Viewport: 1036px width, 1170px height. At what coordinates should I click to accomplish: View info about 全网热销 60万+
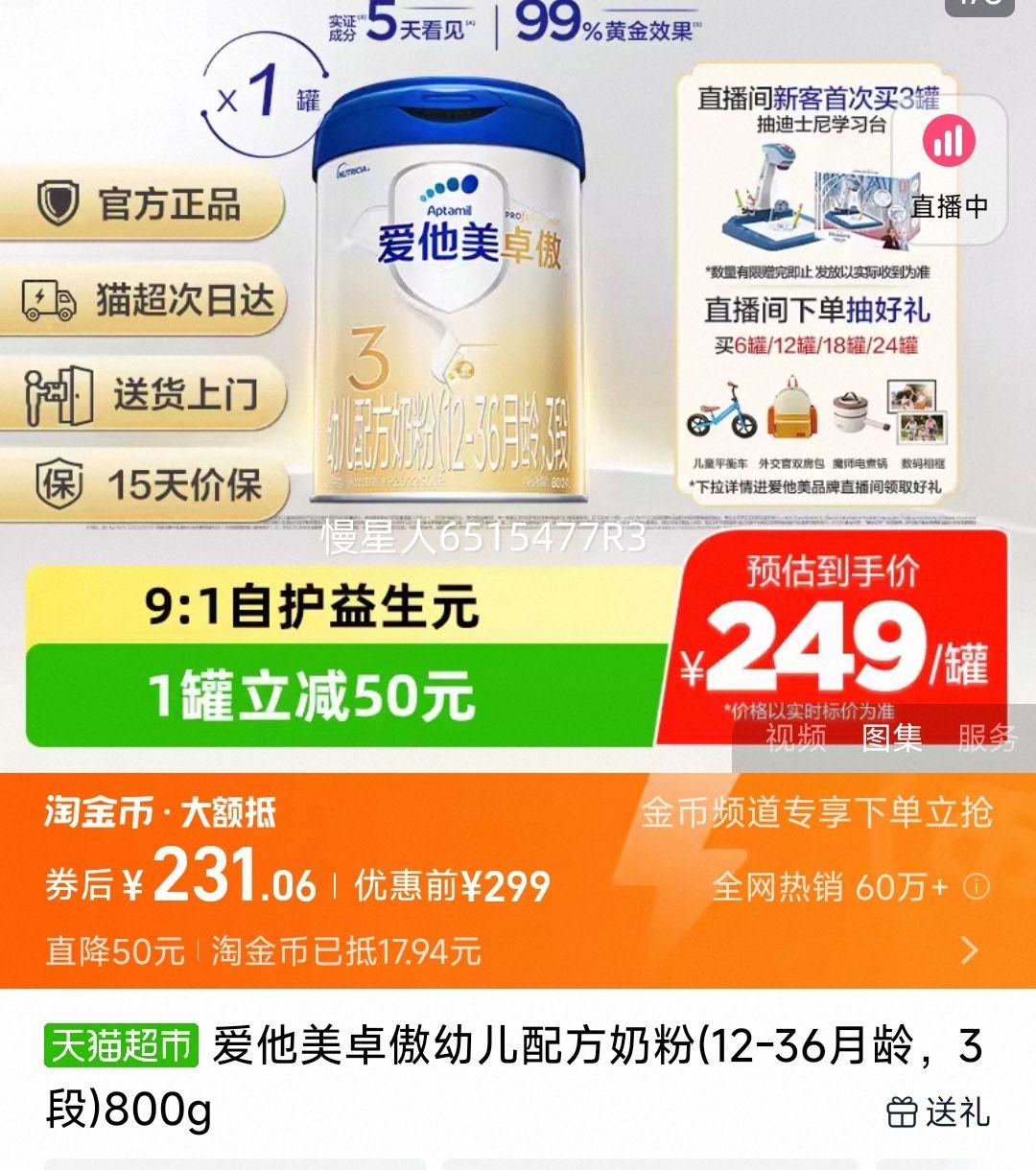pyautogui.click(x=977, y=886)
